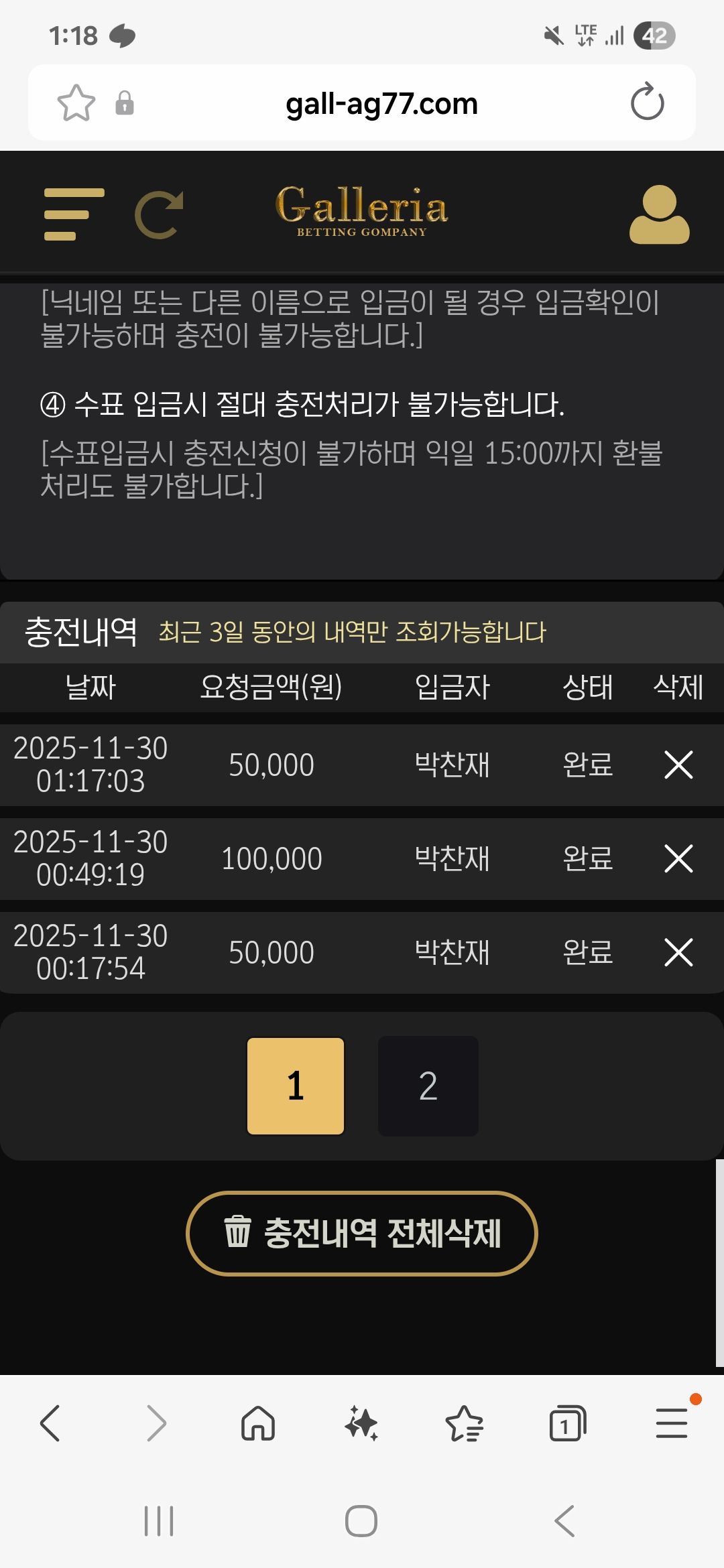724x1568 pixels.
Task: Open the browser home page
Action: click(258, 1423)
